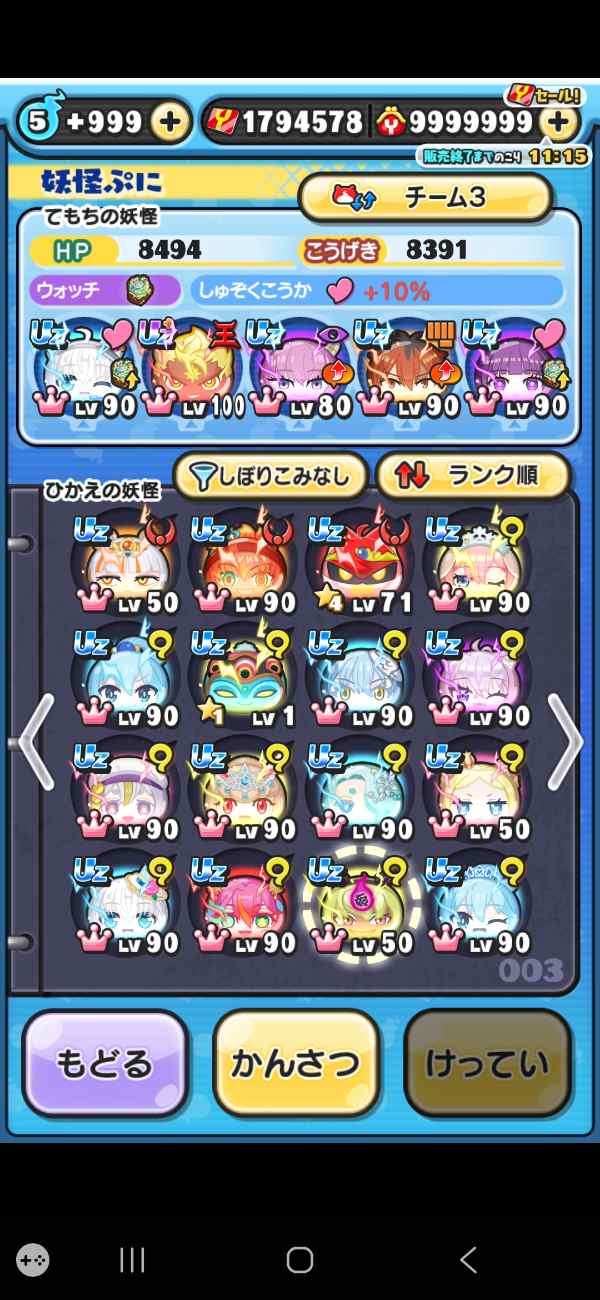Image resolution: width=600 pixels, height=1300 pixels.
Task: Add currency with the plus beside 9999999
Action: 559,122
